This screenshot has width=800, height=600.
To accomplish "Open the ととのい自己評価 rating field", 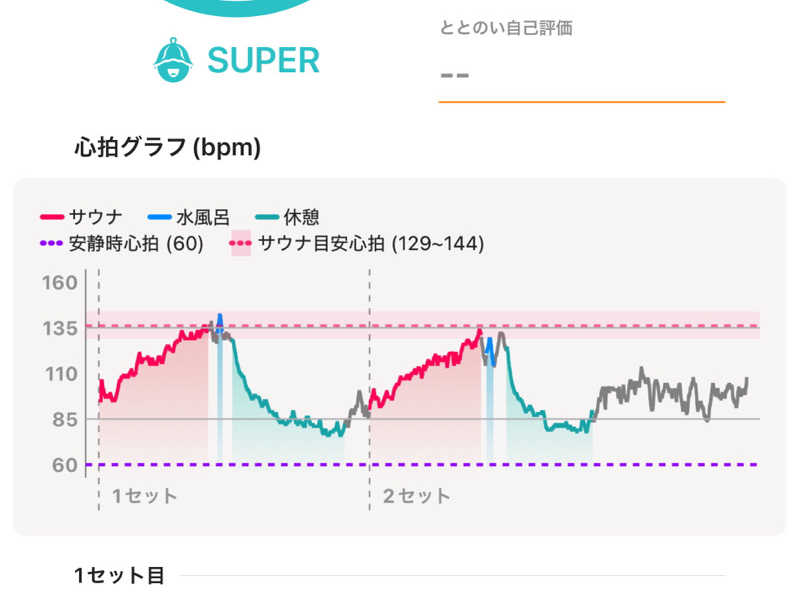I will pyautogui.click(x=581, y=75).
